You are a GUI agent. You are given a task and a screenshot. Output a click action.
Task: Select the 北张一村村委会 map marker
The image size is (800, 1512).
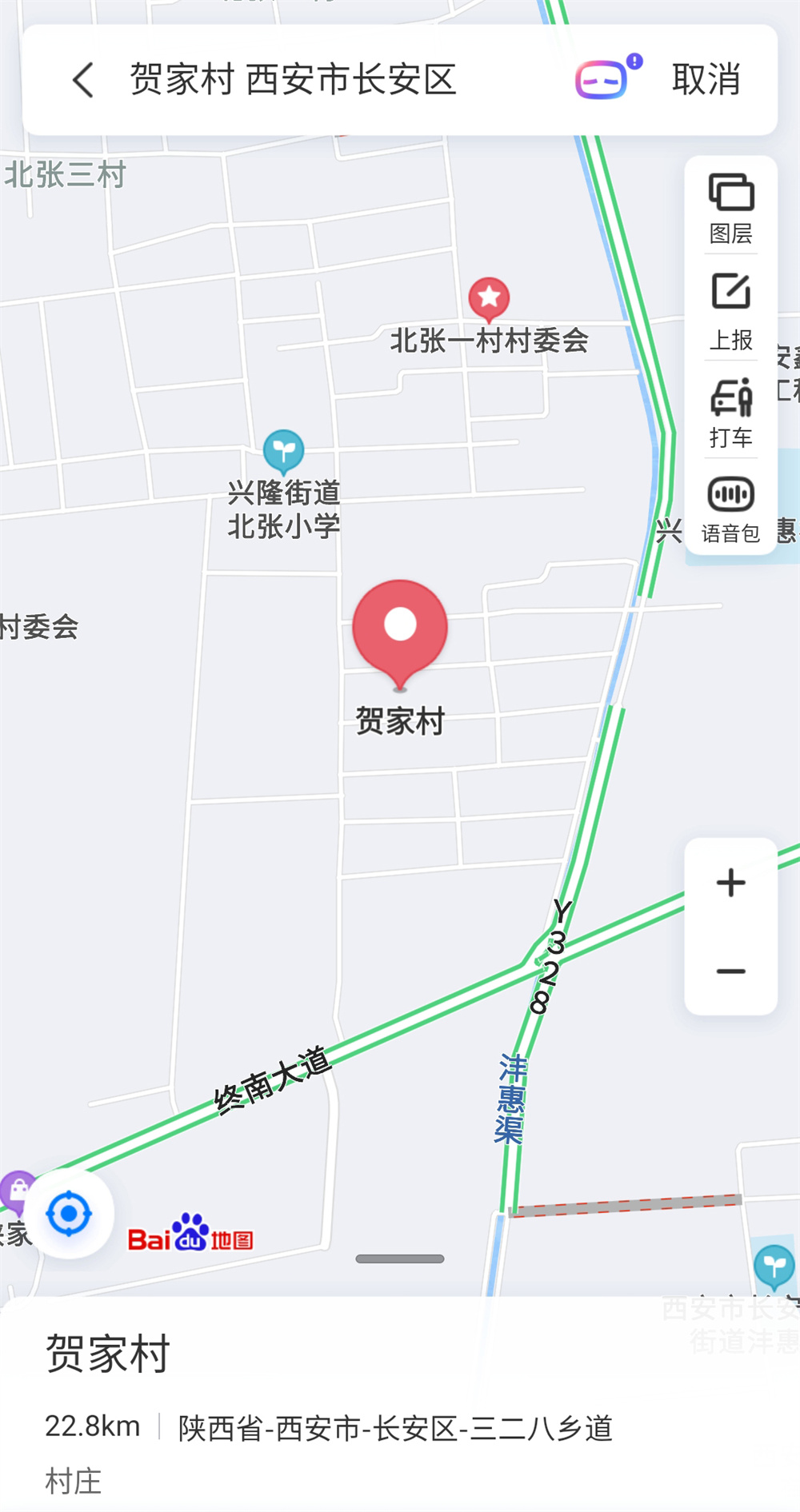click(489, 298)
